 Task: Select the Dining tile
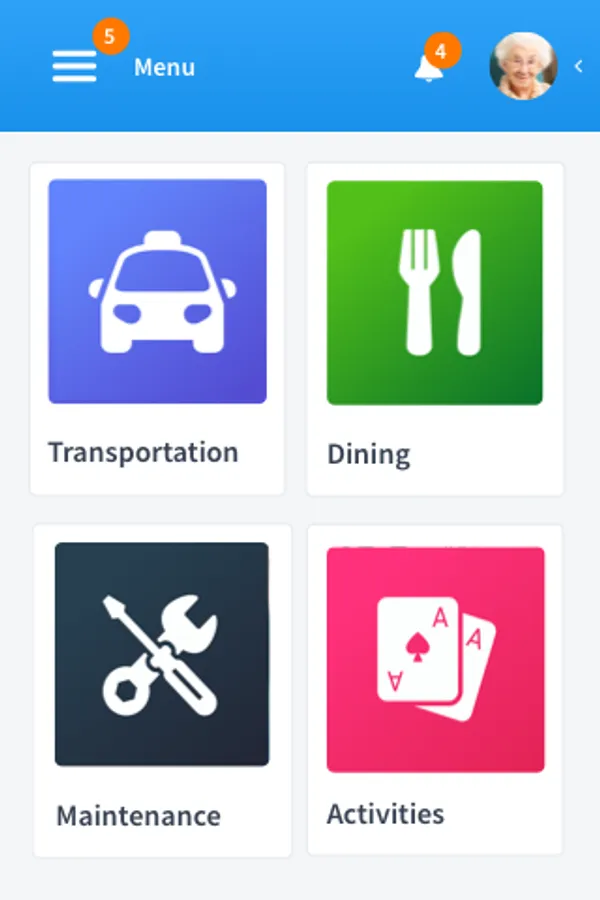coord(435,329)
